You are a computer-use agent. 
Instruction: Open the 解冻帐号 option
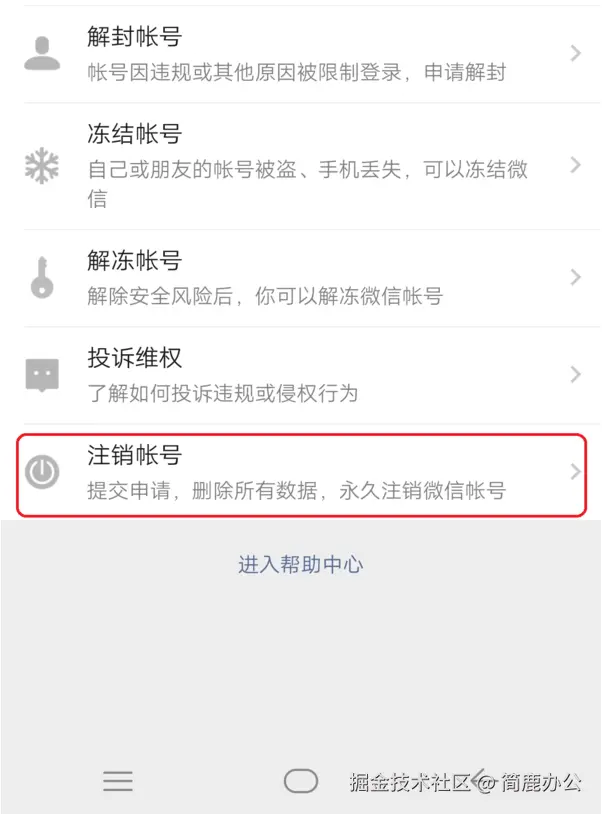tap(300, 277)
